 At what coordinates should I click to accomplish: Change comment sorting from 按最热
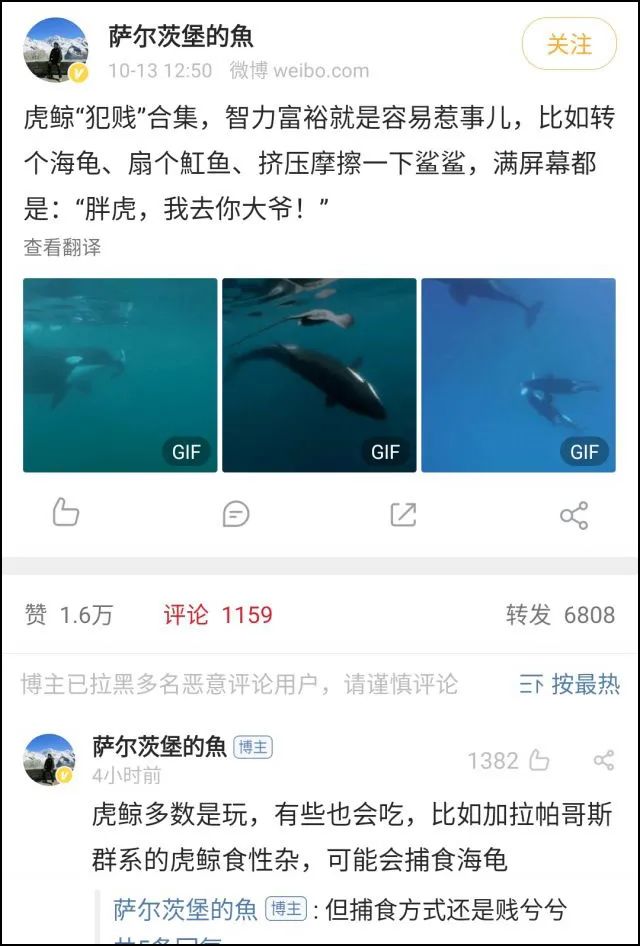point(570,684)
